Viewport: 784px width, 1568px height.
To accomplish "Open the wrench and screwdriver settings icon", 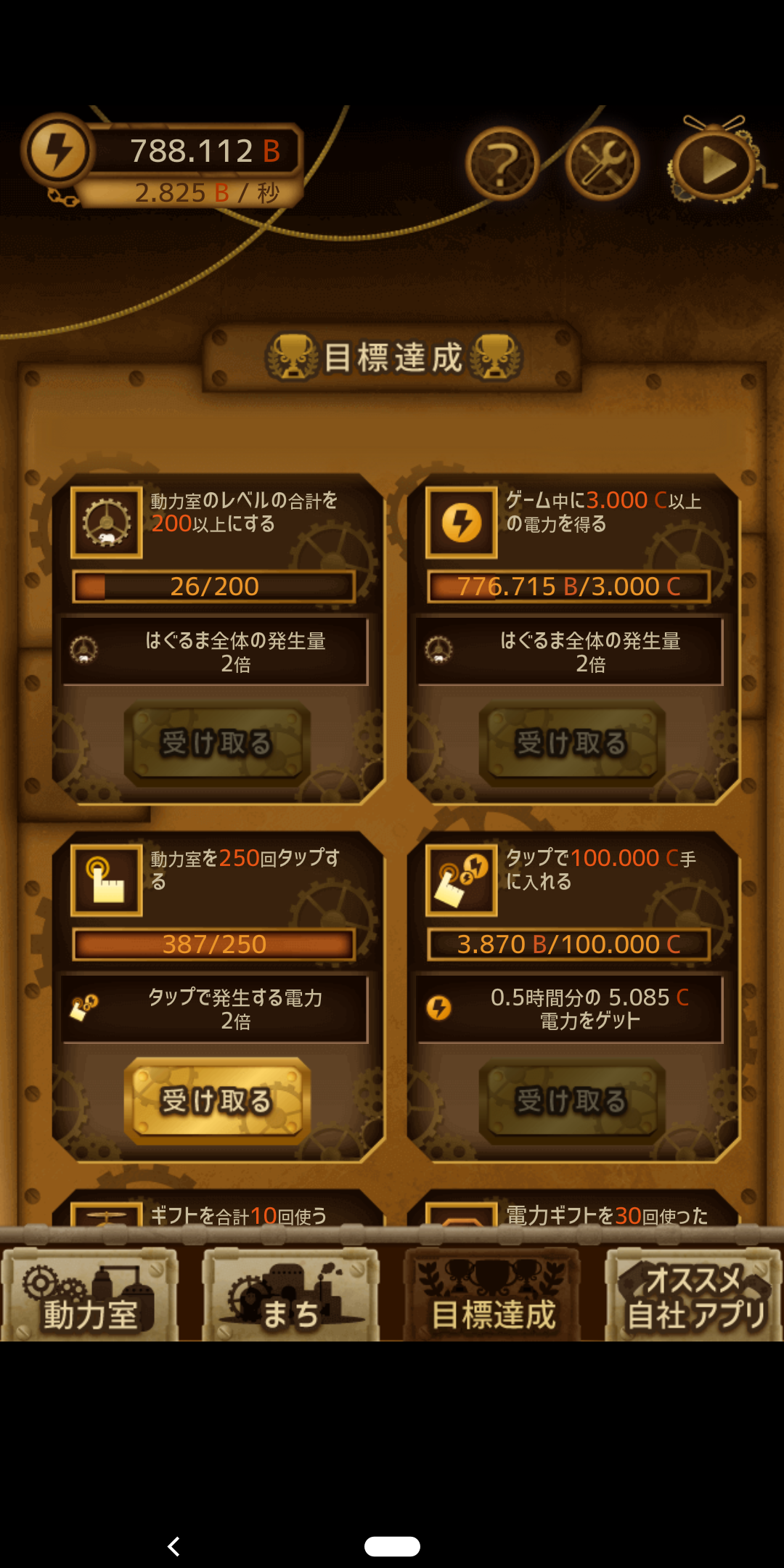I will click(602, 164).
